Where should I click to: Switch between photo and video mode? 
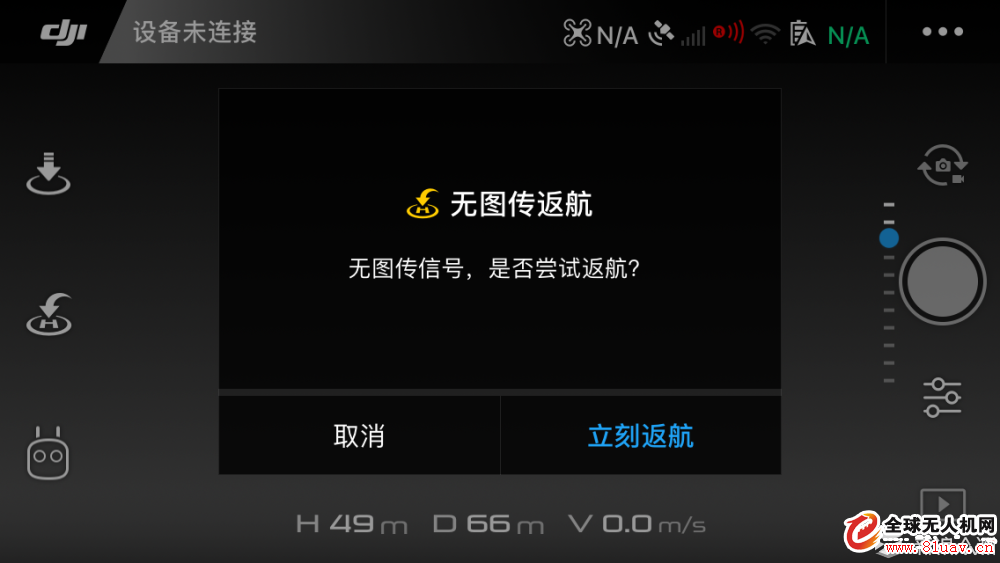pos(942,165)
